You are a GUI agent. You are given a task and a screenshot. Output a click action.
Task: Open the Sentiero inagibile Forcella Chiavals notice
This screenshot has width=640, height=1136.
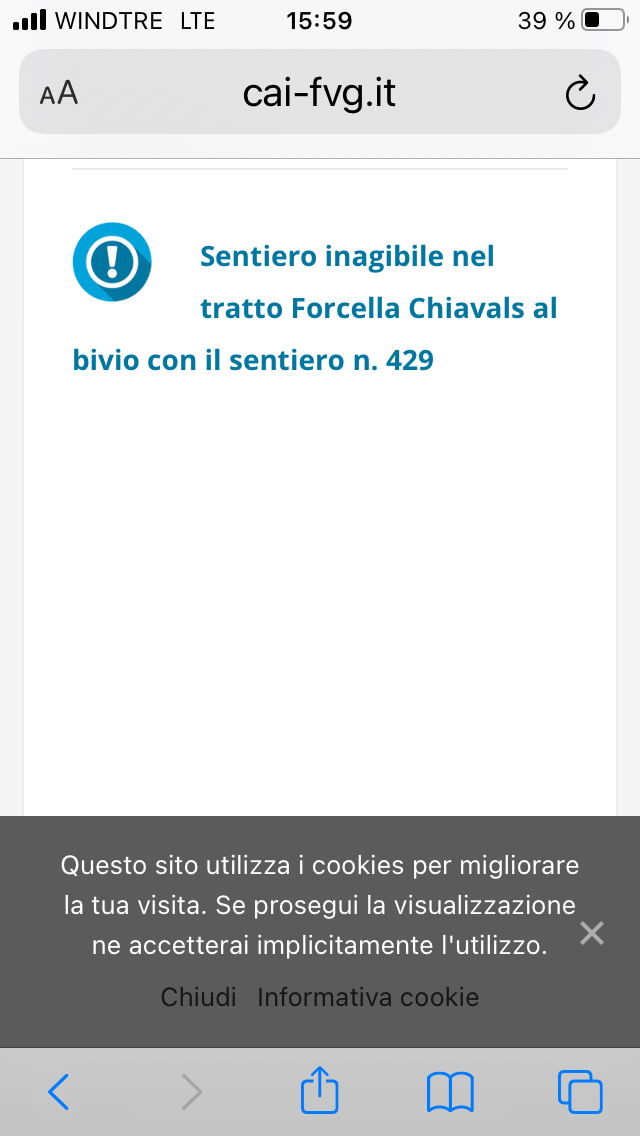pyautogui.click(x=315, y=308)
